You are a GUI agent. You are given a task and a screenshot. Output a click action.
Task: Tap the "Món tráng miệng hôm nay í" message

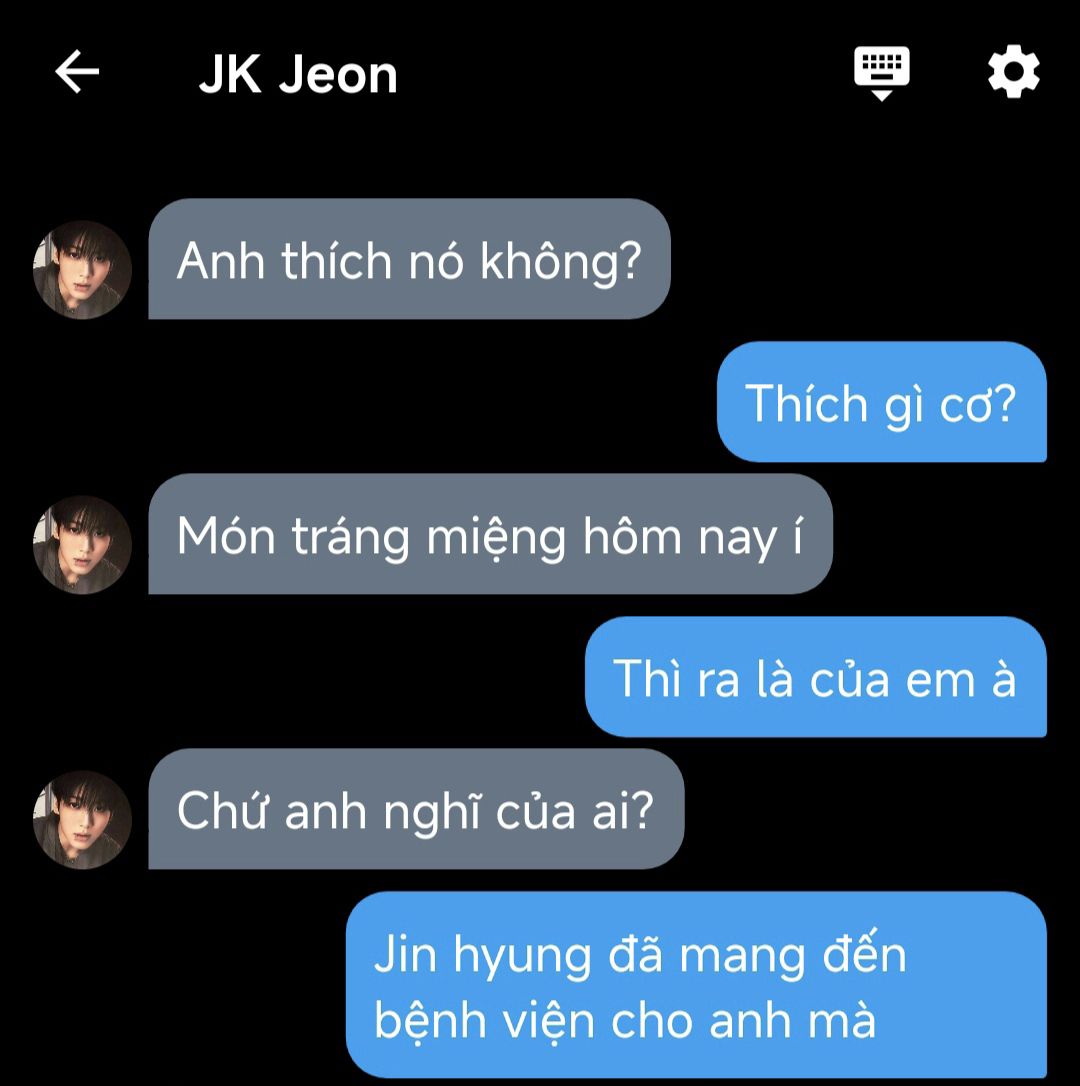click(x=489, y=535)
